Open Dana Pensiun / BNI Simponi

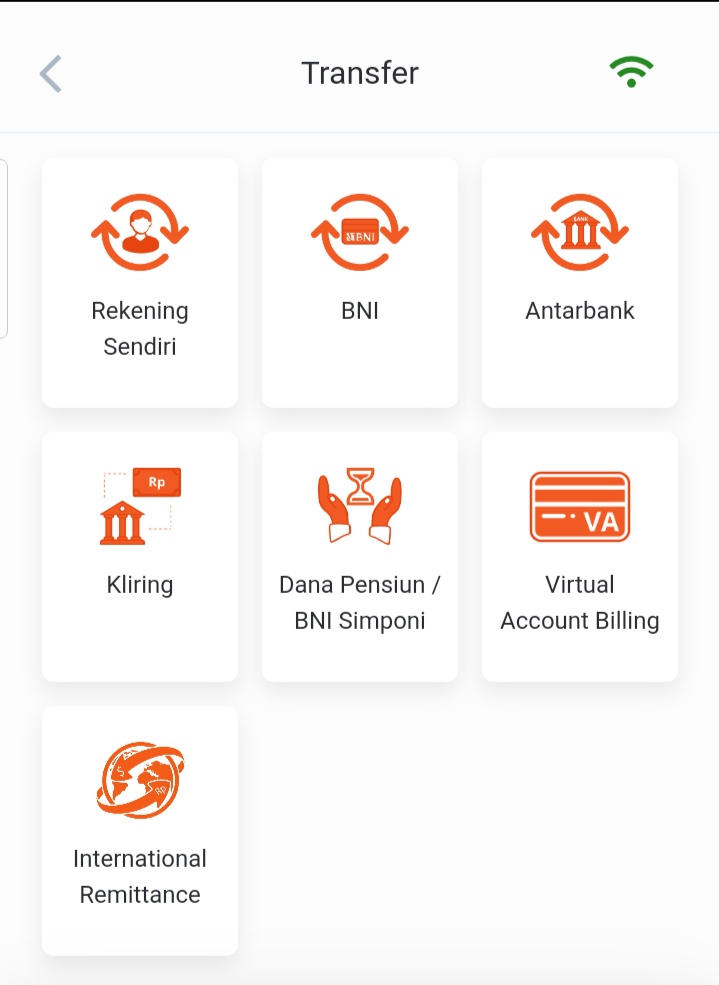pyautogui.click(x=360, y=556)
